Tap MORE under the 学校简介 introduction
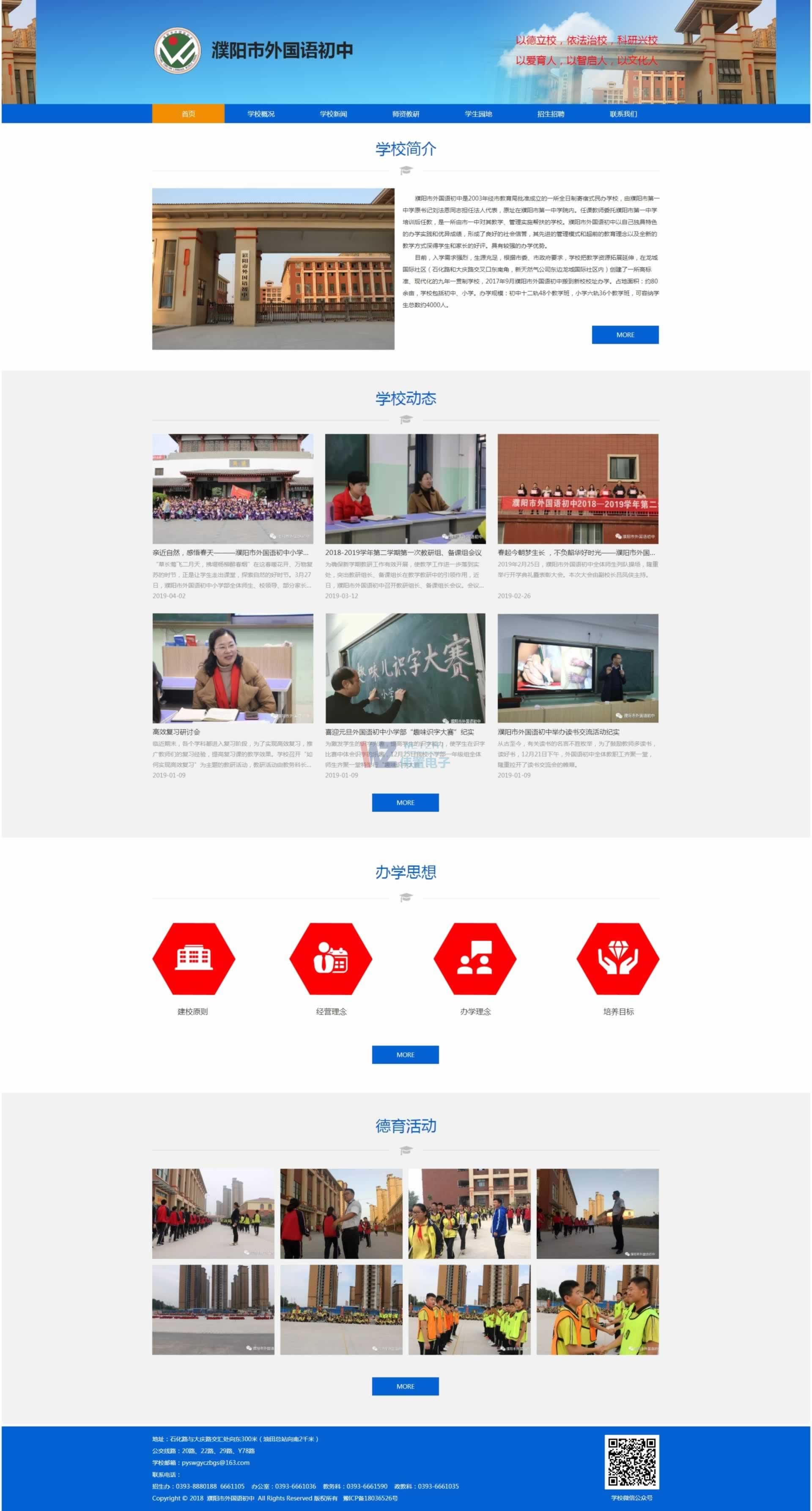 point(625,335)
